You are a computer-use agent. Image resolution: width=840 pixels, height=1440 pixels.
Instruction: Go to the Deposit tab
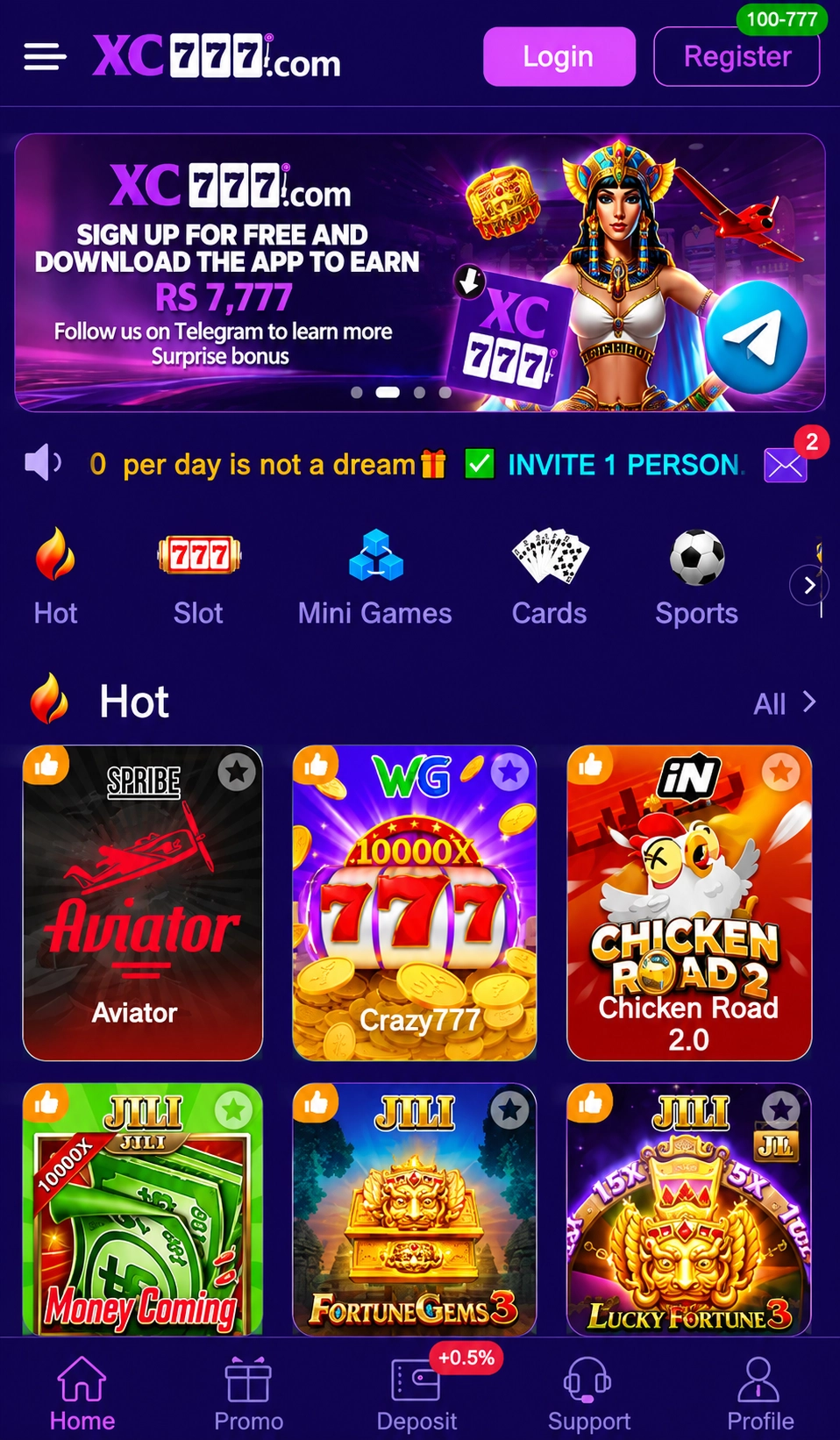pyautogui.click(x=416, y=1394)
